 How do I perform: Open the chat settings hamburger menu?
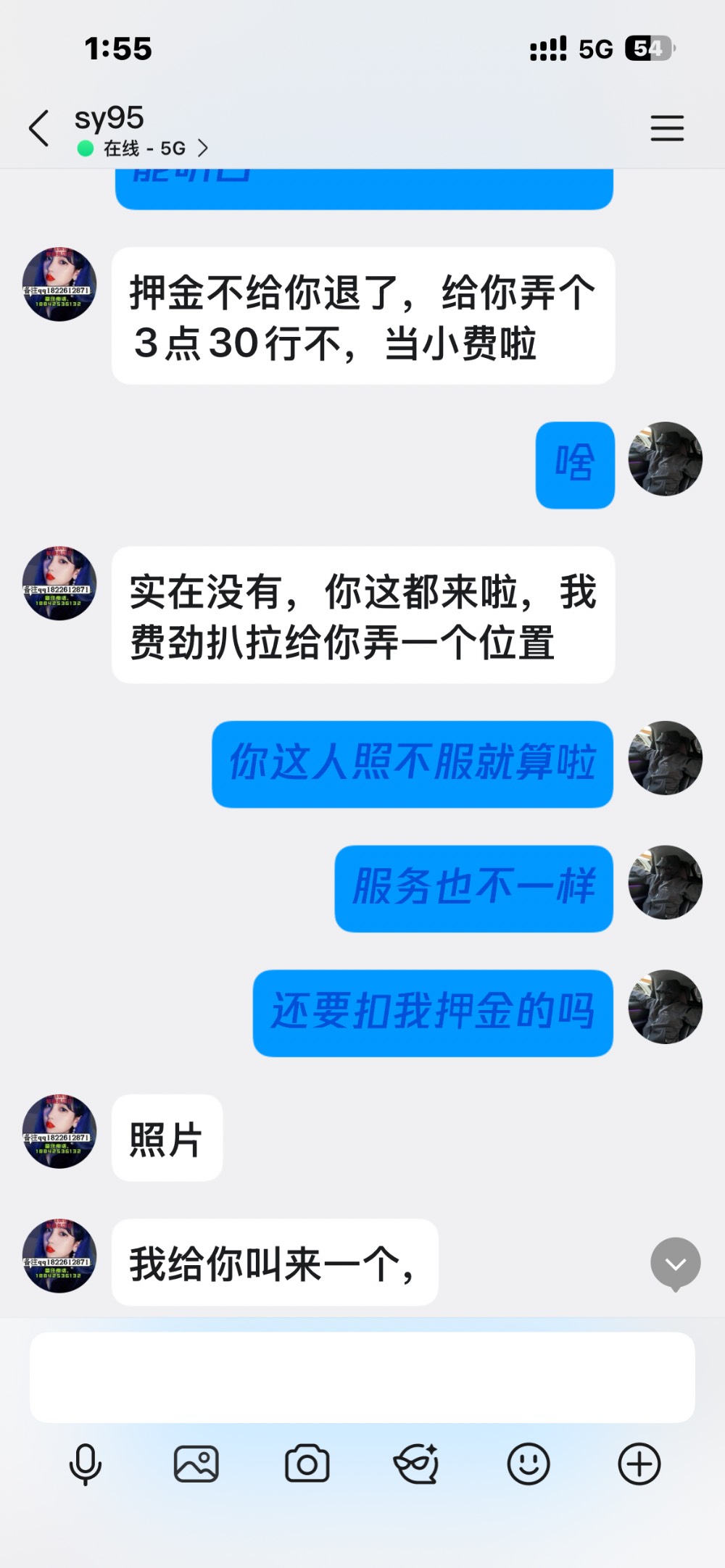coord(666,128)
